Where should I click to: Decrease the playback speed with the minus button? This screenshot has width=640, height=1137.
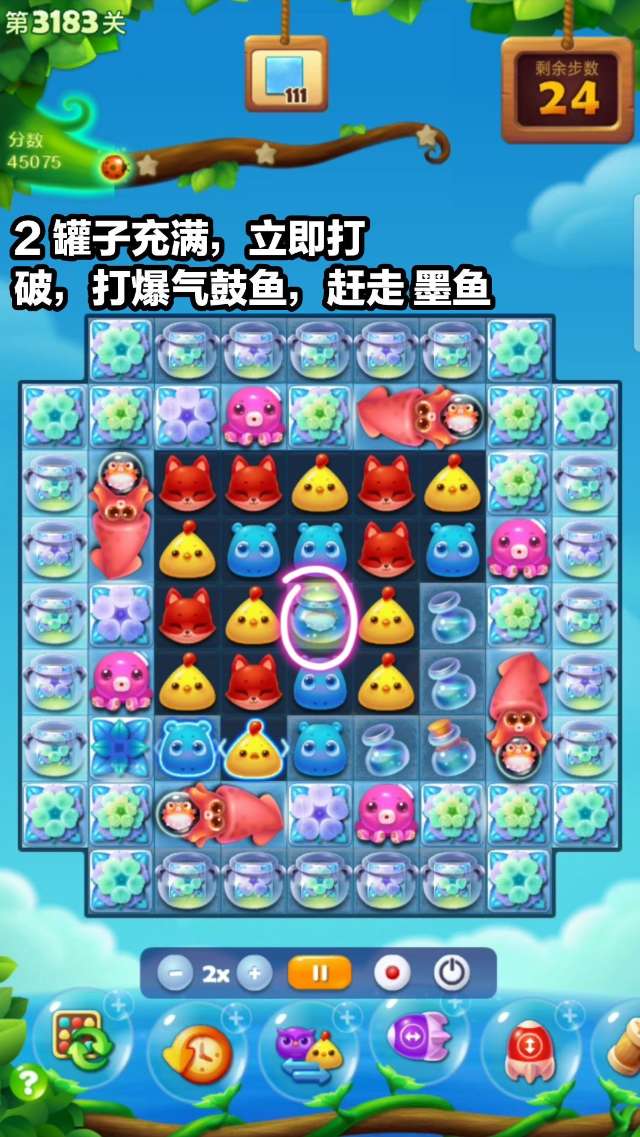pyautogui.click(x=174, y=973)
